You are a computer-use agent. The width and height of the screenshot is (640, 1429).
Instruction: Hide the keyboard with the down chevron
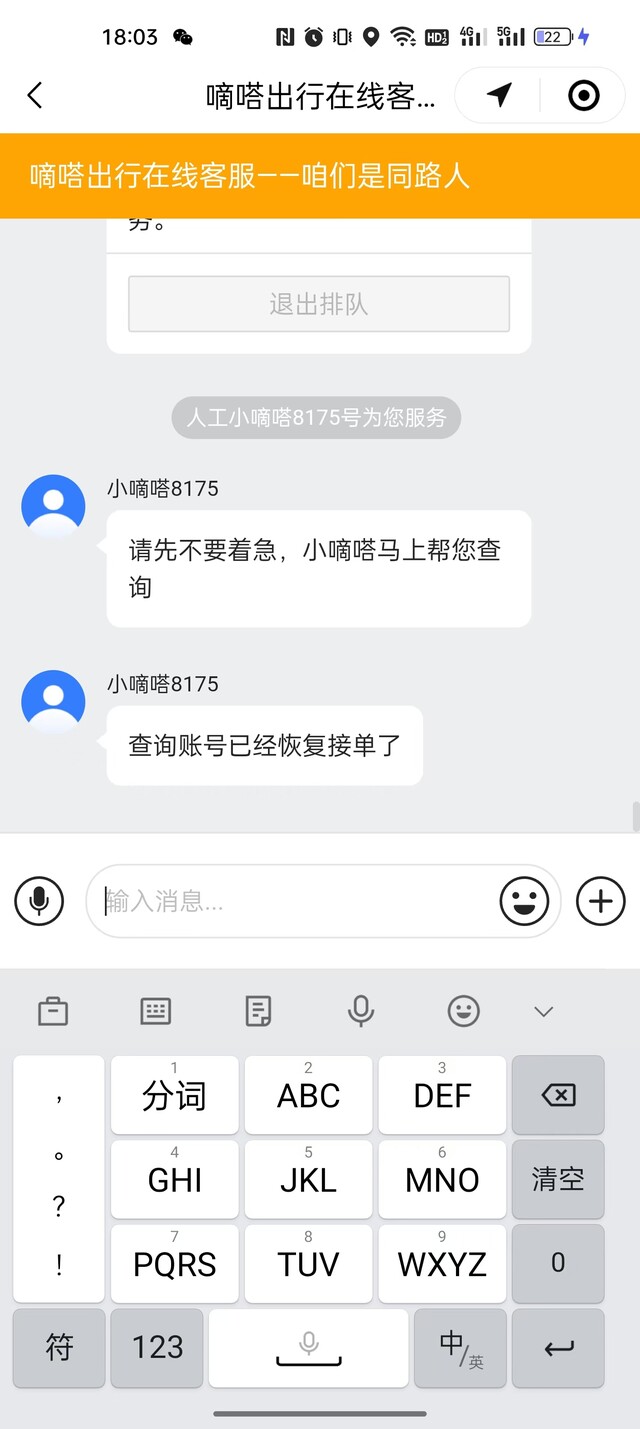click(x=544, y=1012)
